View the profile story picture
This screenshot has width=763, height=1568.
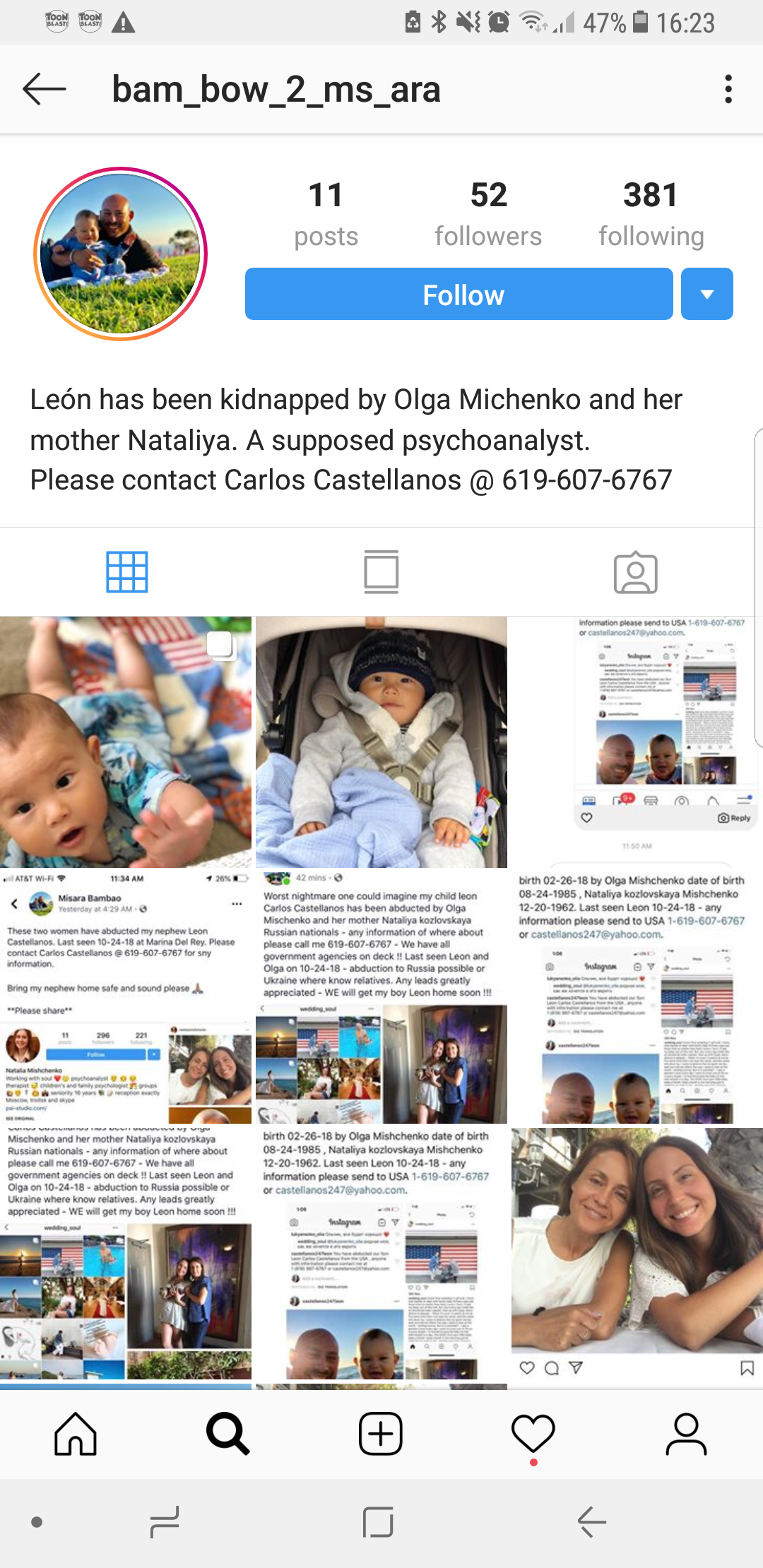(120, 254)
